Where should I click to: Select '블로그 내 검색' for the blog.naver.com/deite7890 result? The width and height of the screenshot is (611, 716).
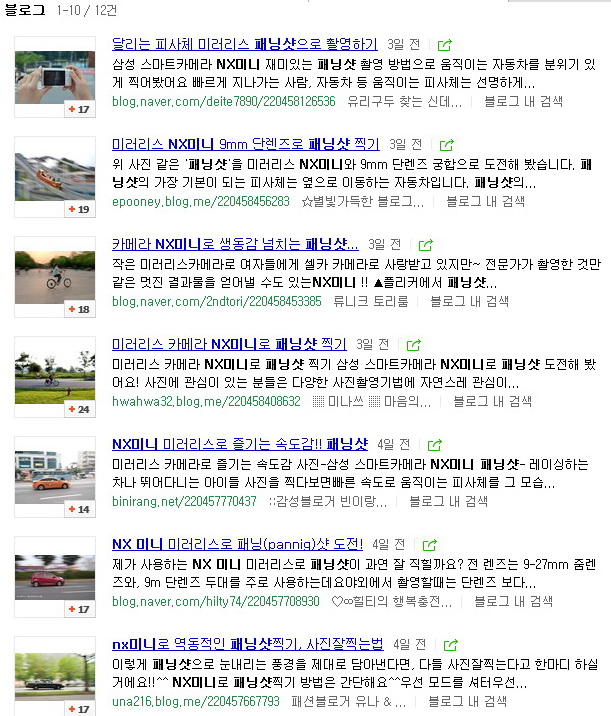pos(522,101)
